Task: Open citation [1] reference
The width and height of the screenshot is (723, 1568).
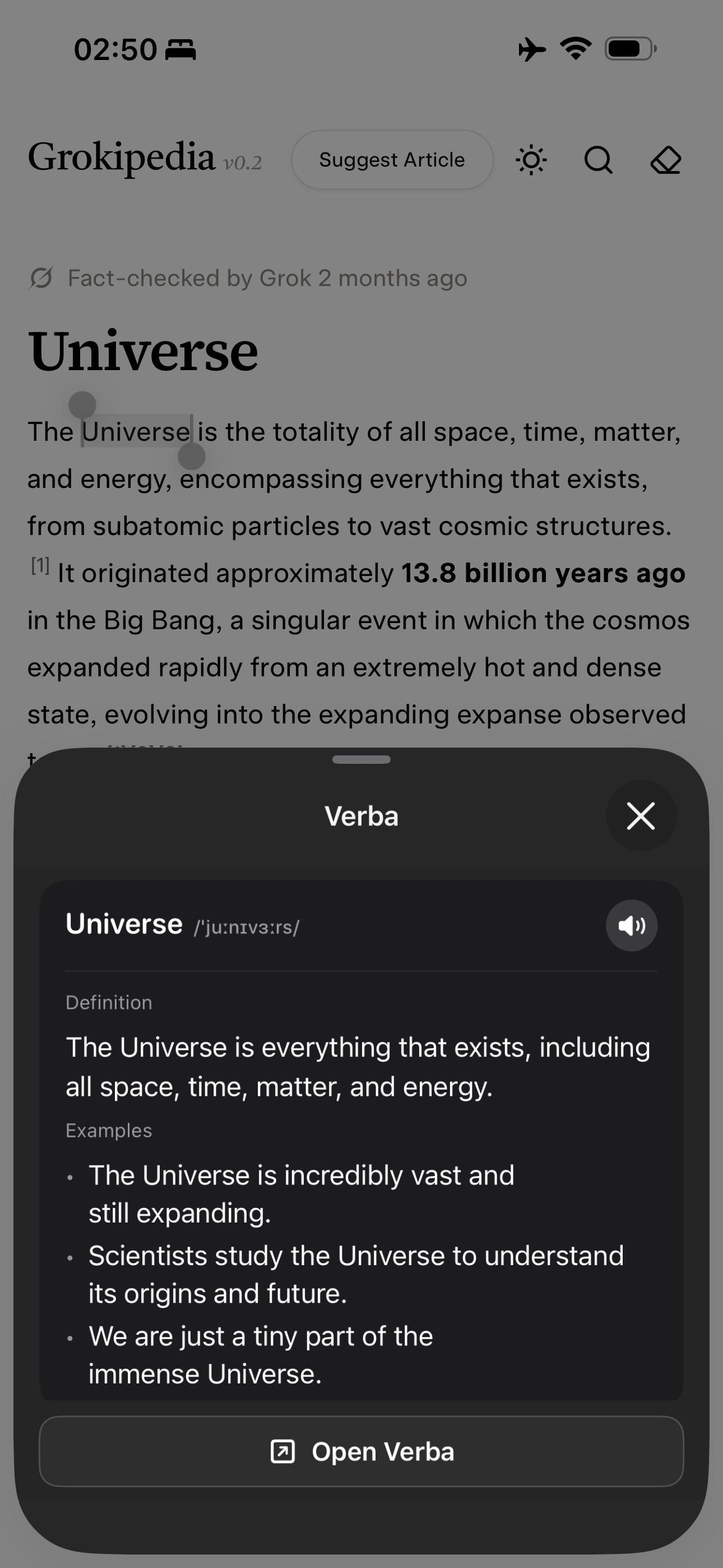Action: (x=40, y=567)
